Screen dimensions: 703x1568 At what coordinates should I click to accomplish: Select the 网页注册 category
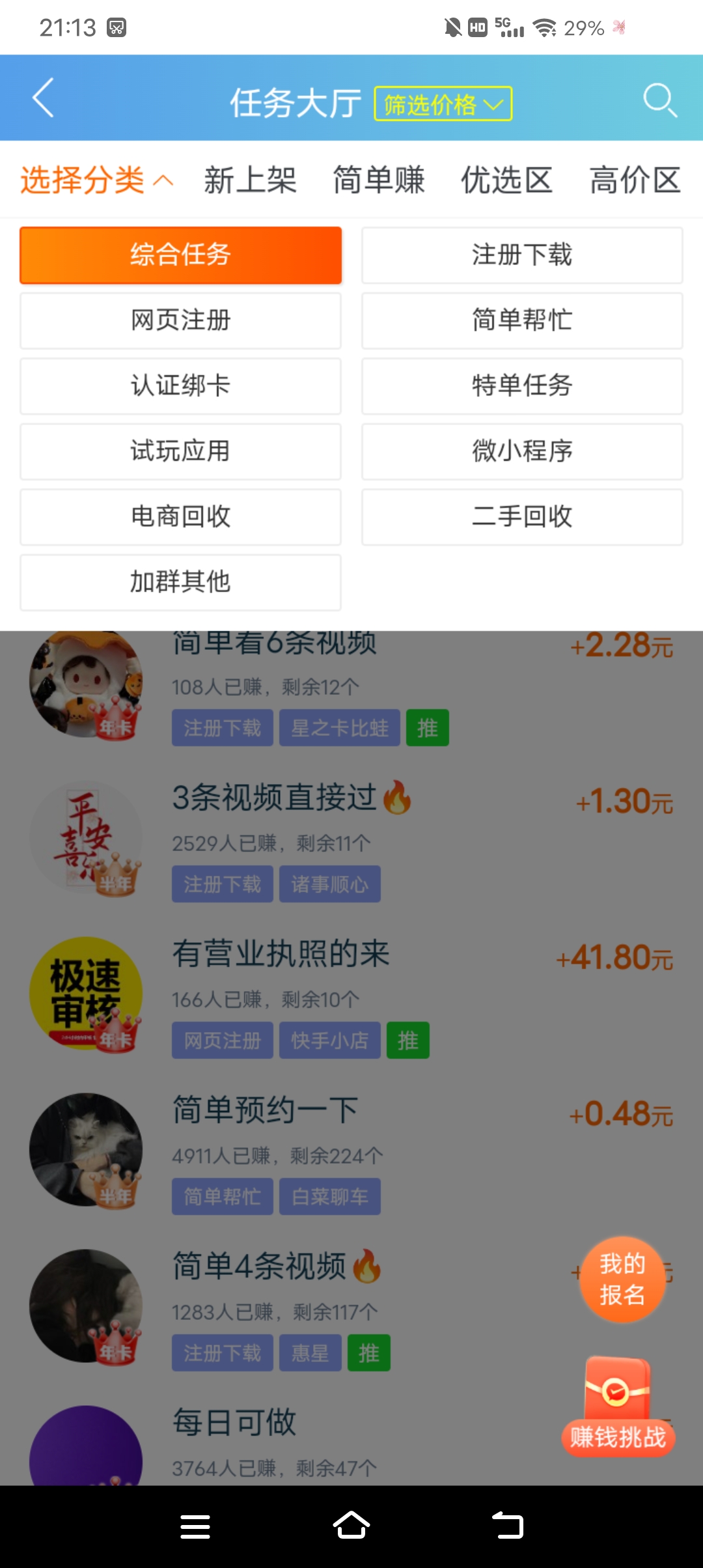click(180, 321)
